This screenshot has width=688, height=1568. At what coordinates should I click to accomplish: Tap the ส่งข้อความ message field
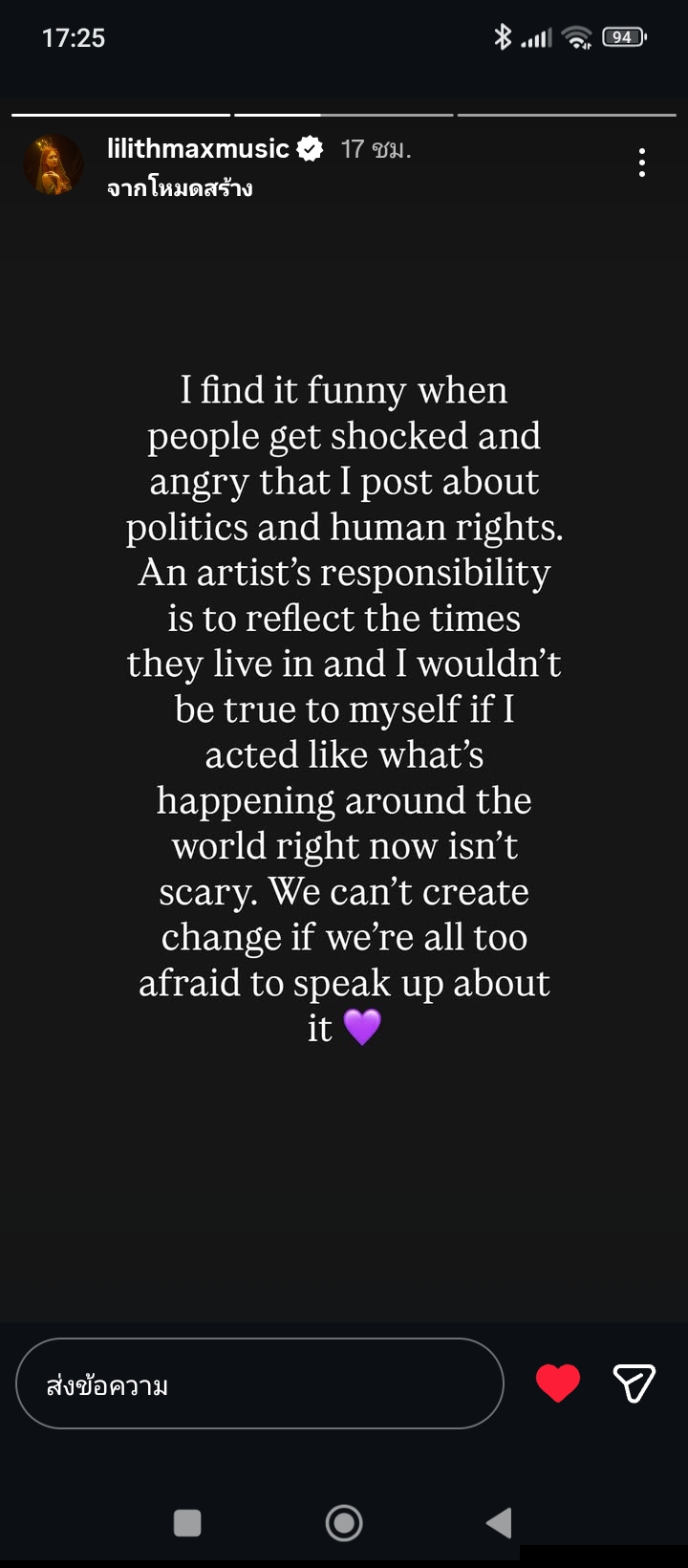pyautogui.click(x=259, y=1383)
